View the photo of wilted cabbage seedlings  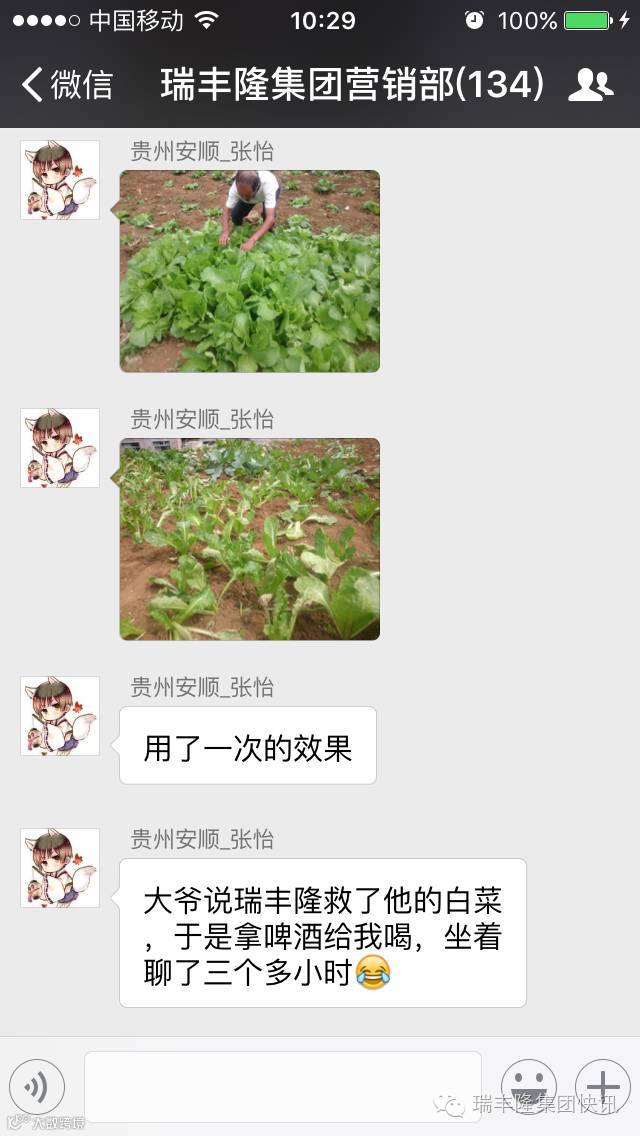[x=250, y=539]
